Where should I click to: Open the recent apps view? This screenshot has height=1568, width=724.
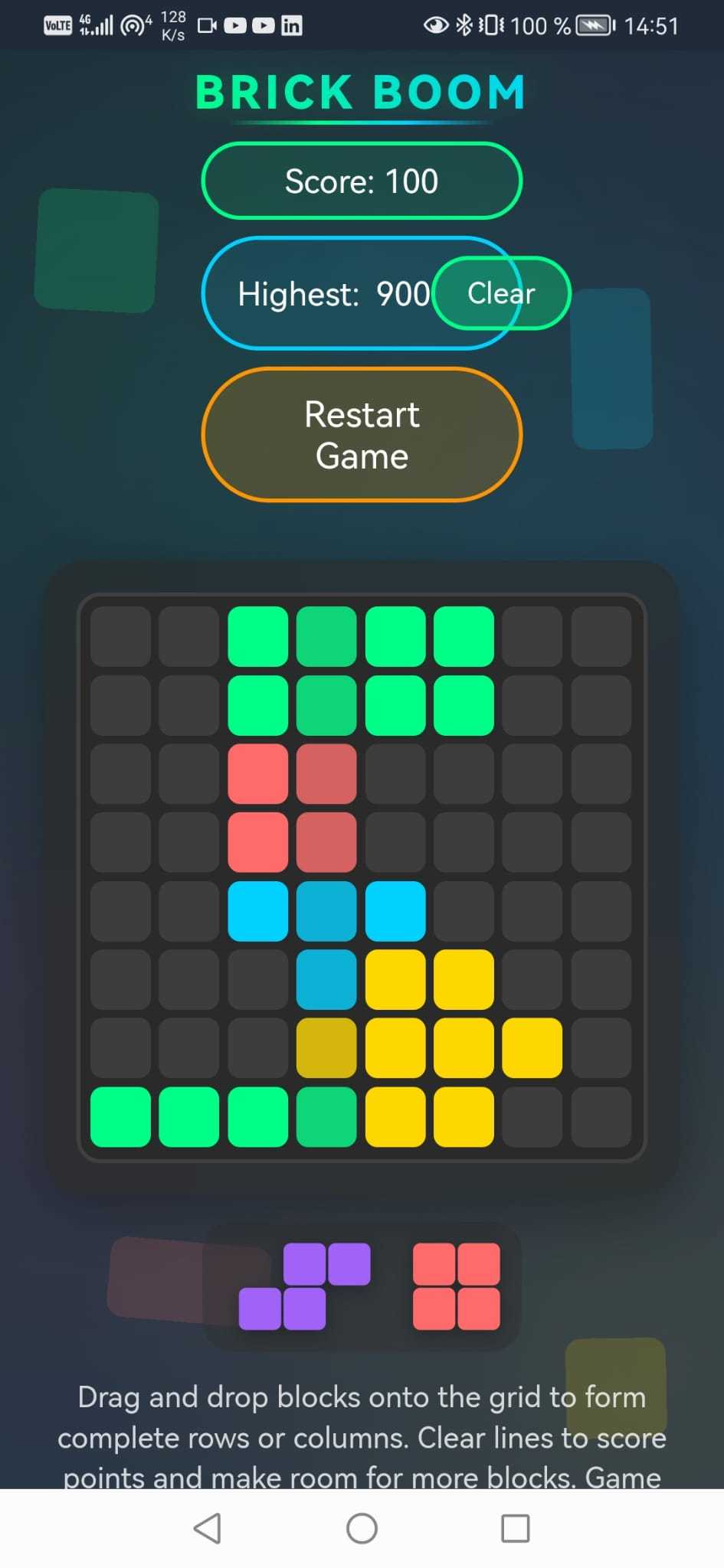(515, 1528)
